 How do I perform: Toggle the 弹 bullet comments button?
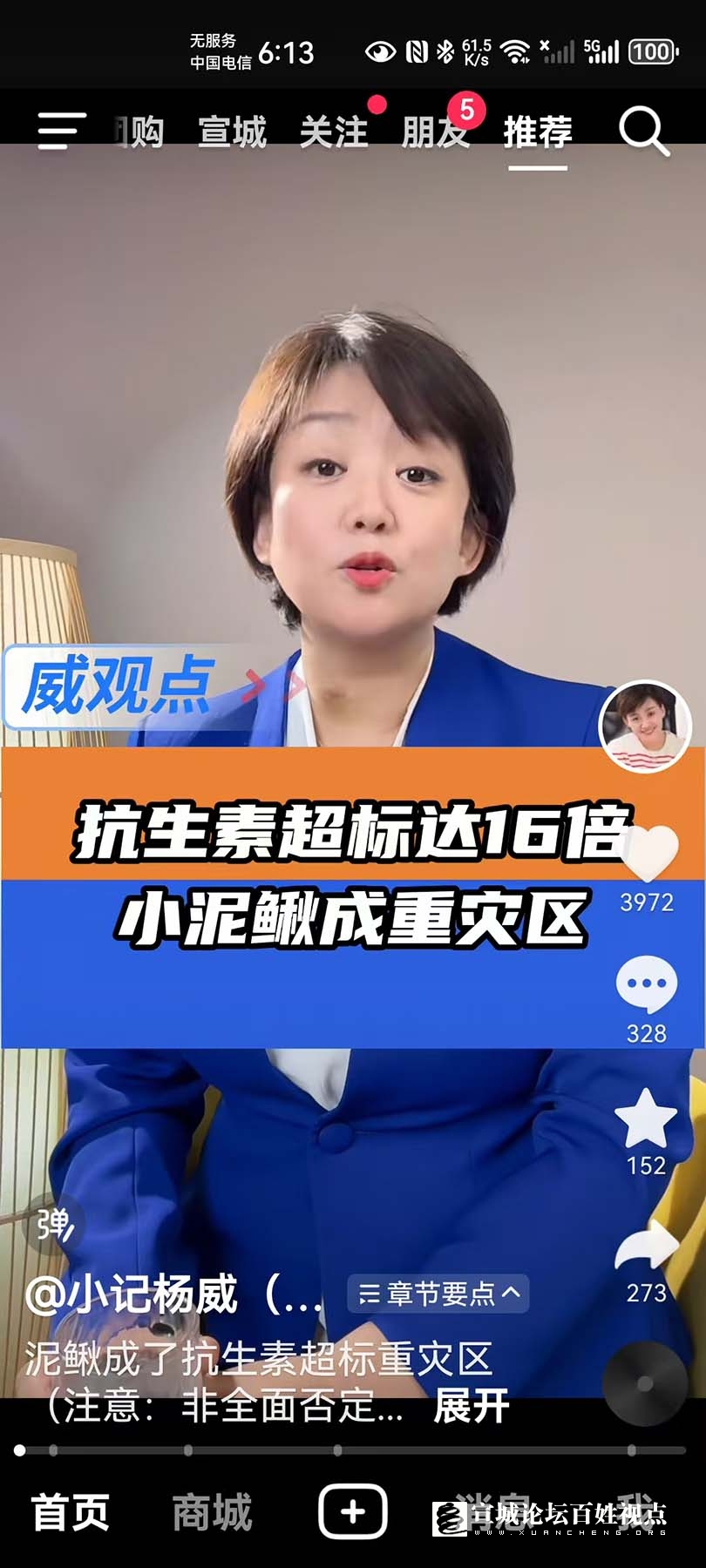point(55,1226)
